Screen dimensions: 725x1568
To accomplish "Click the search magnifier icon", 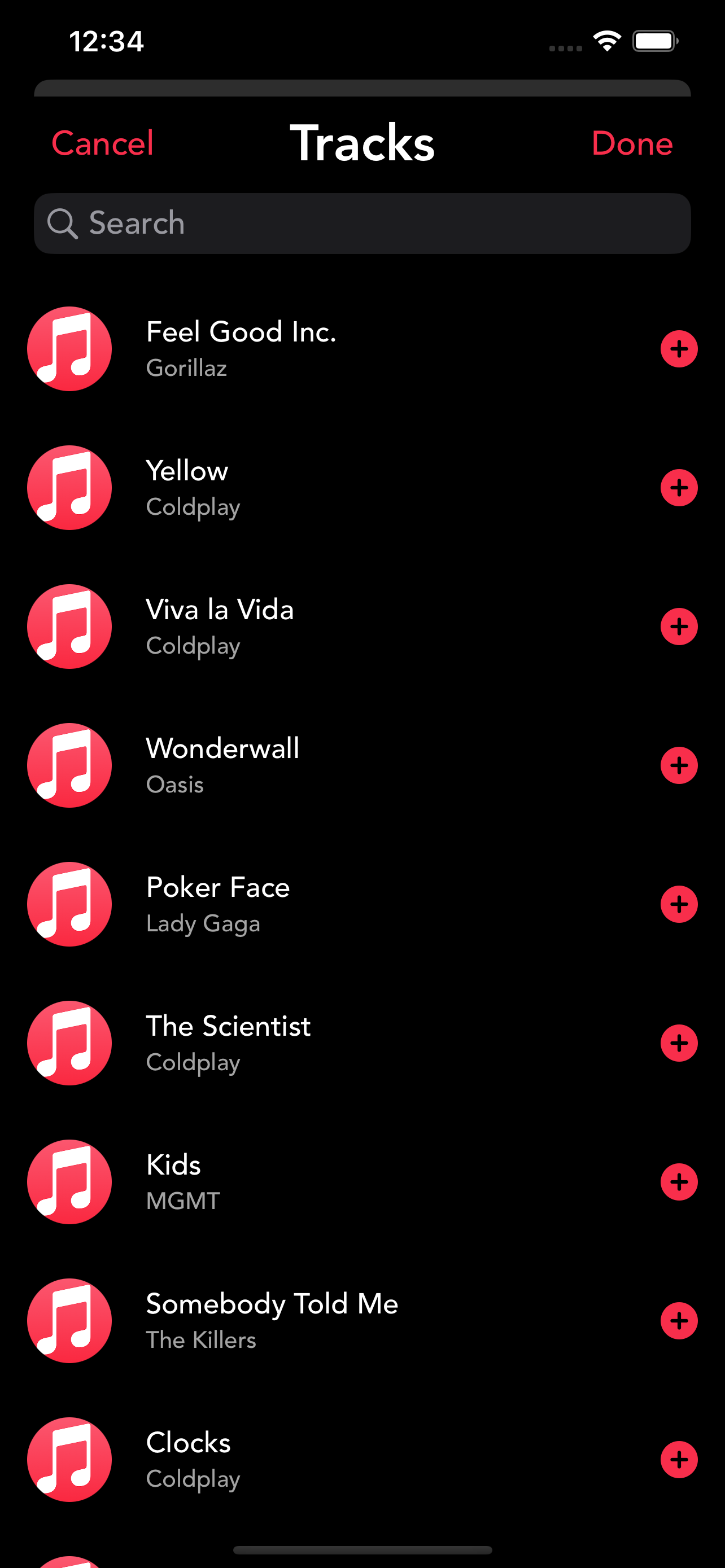I will tap(63, 223).
